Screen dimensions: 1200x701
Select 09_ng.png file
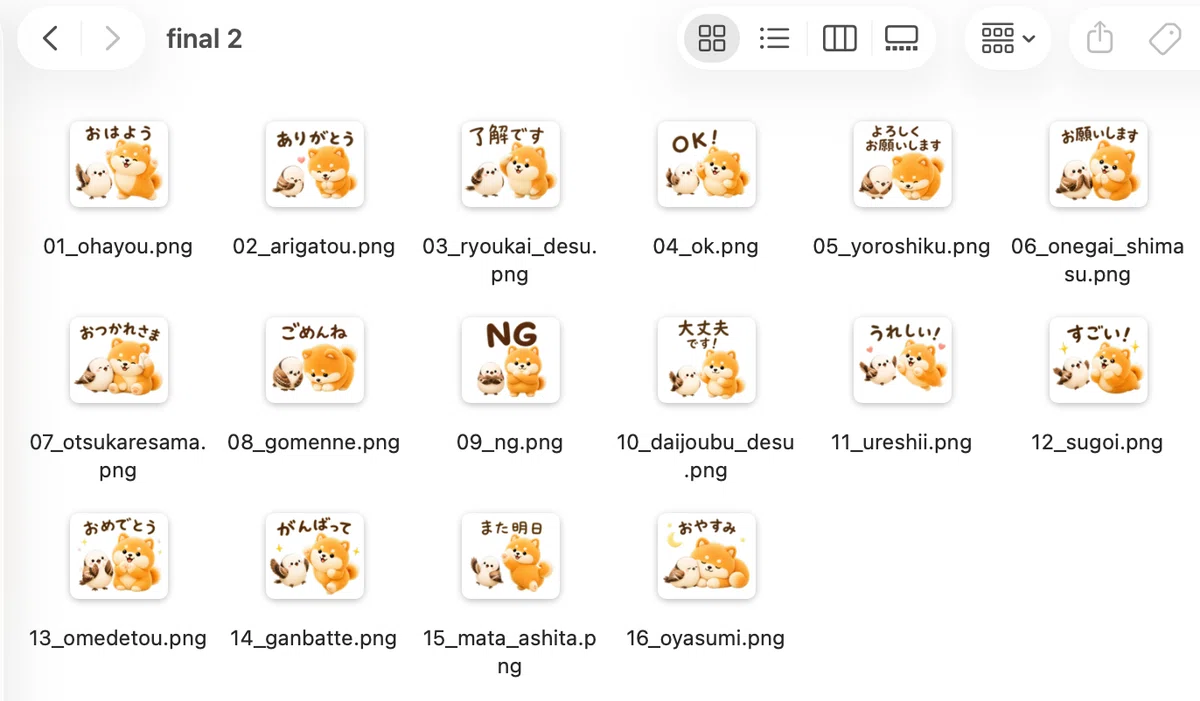(510, 361)
